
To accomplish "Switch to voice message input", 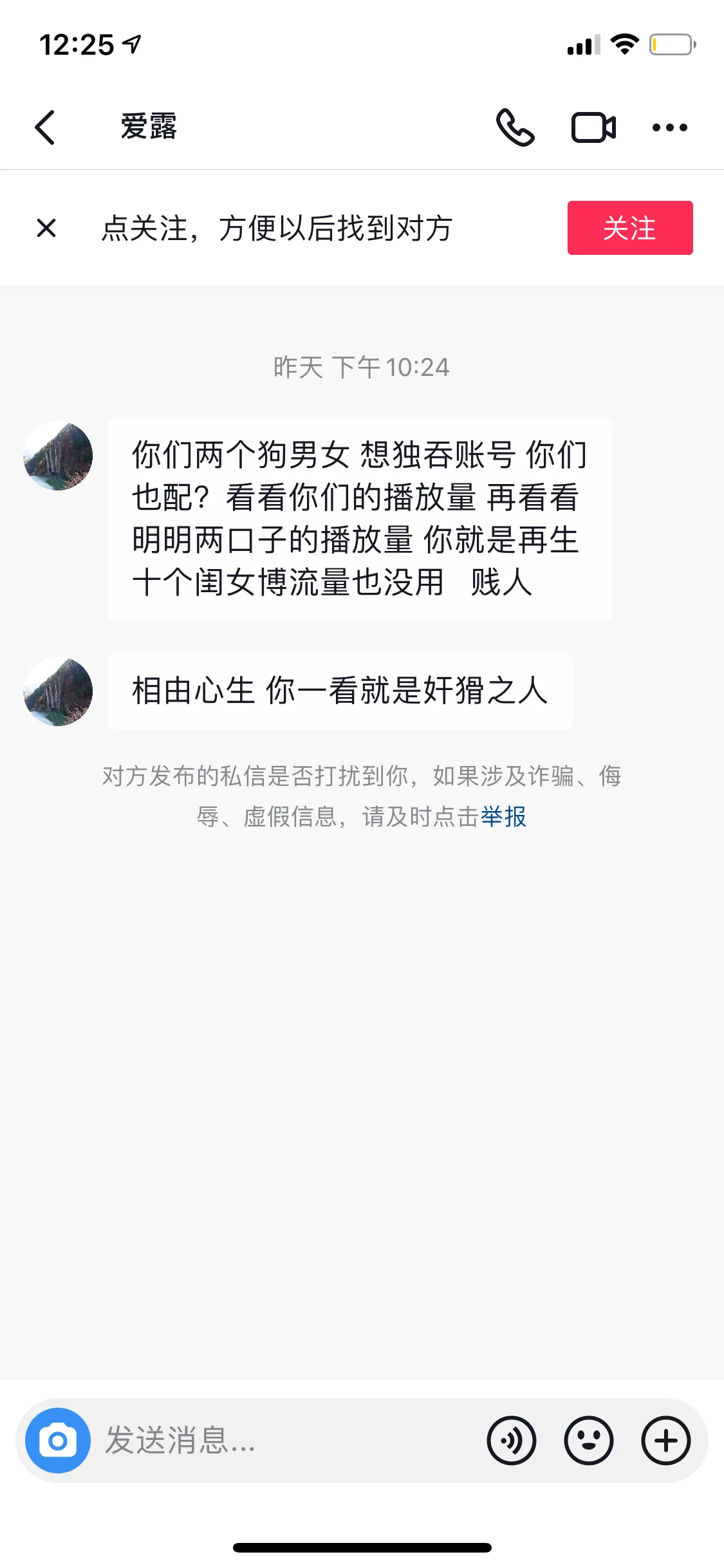I will click(x=512, y=1441).
